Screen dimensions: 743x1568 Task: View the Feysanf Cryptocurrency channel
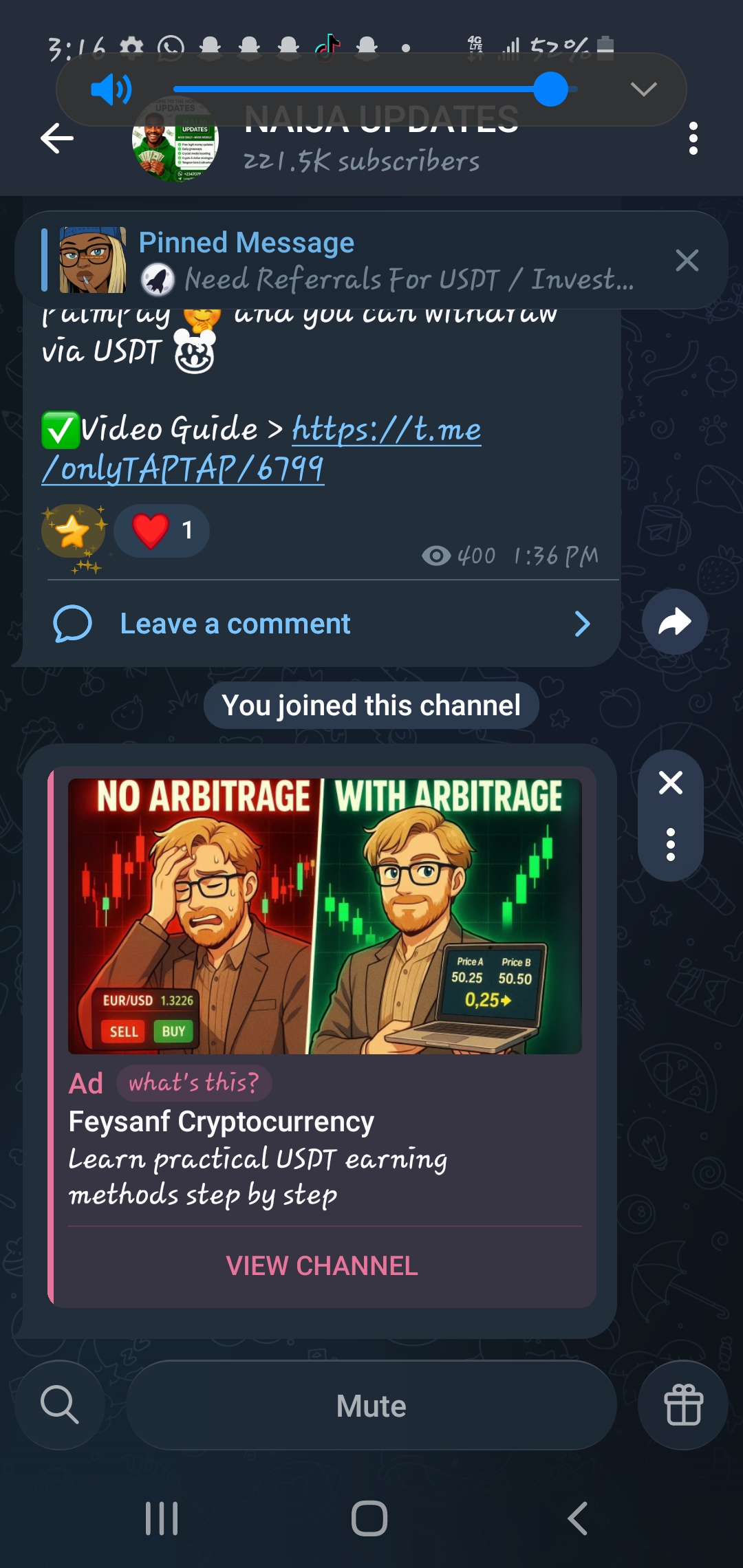click(x=322, y=1265)
